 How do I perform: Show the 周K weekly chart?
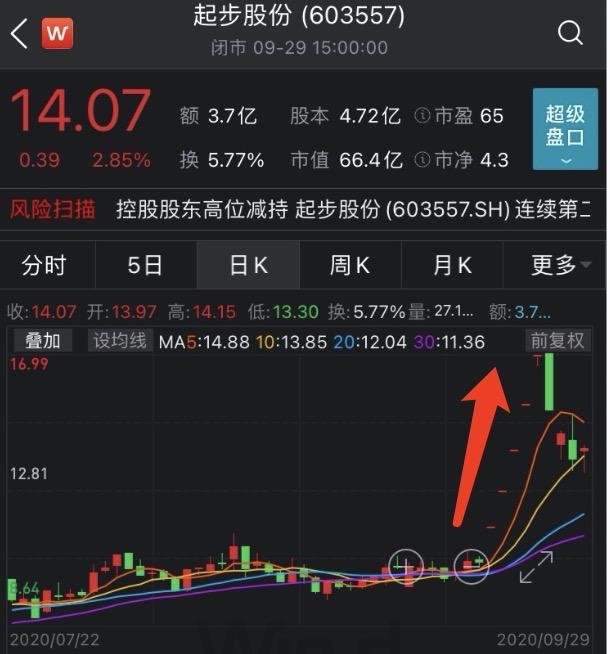[x=350, y=265]
